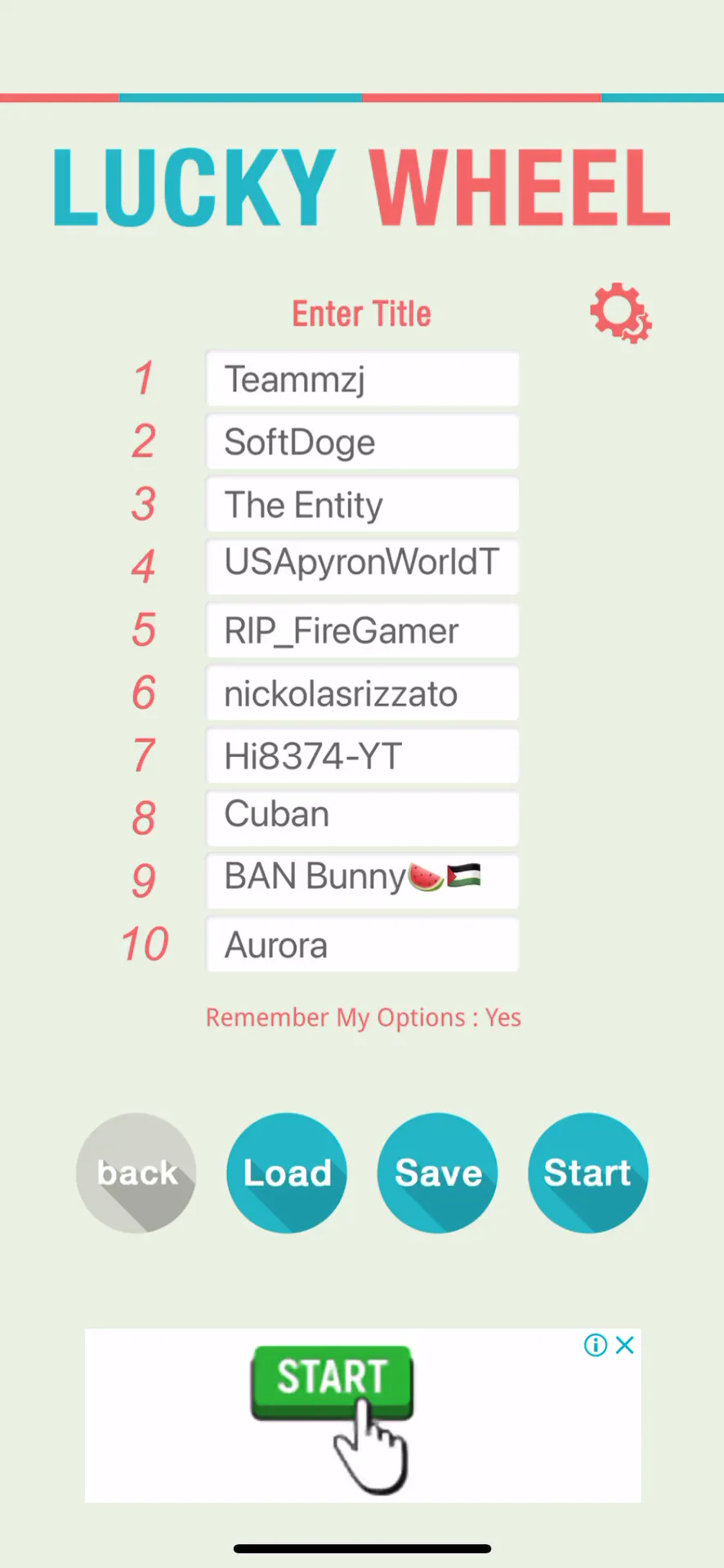Edit the USApyronWorldT entry

tap(362, 566)
